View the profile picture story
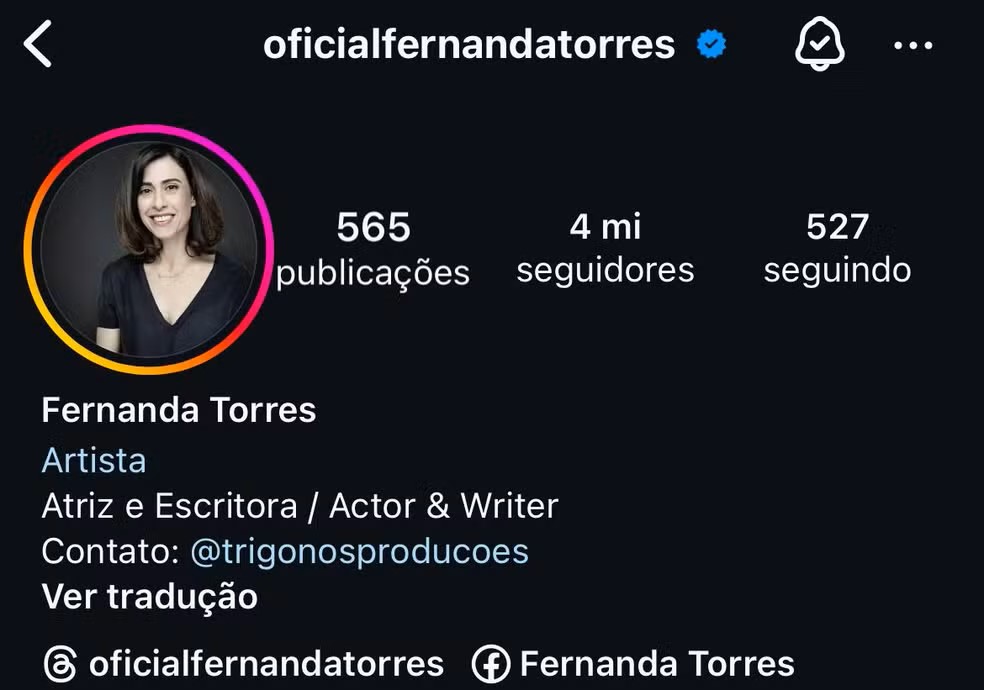 (x=149, y=250)
